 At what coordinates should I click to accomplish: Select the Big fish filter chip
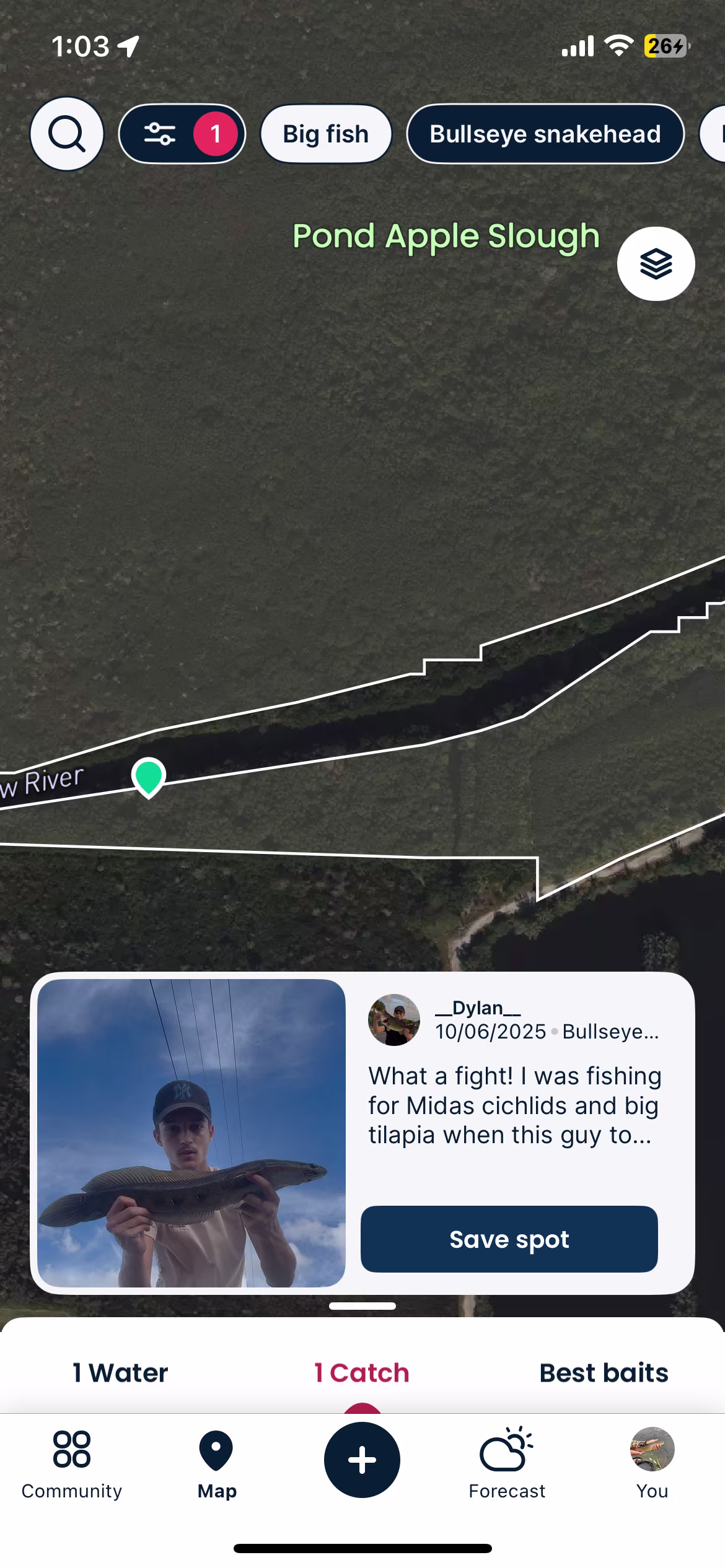tap(326, 134)
